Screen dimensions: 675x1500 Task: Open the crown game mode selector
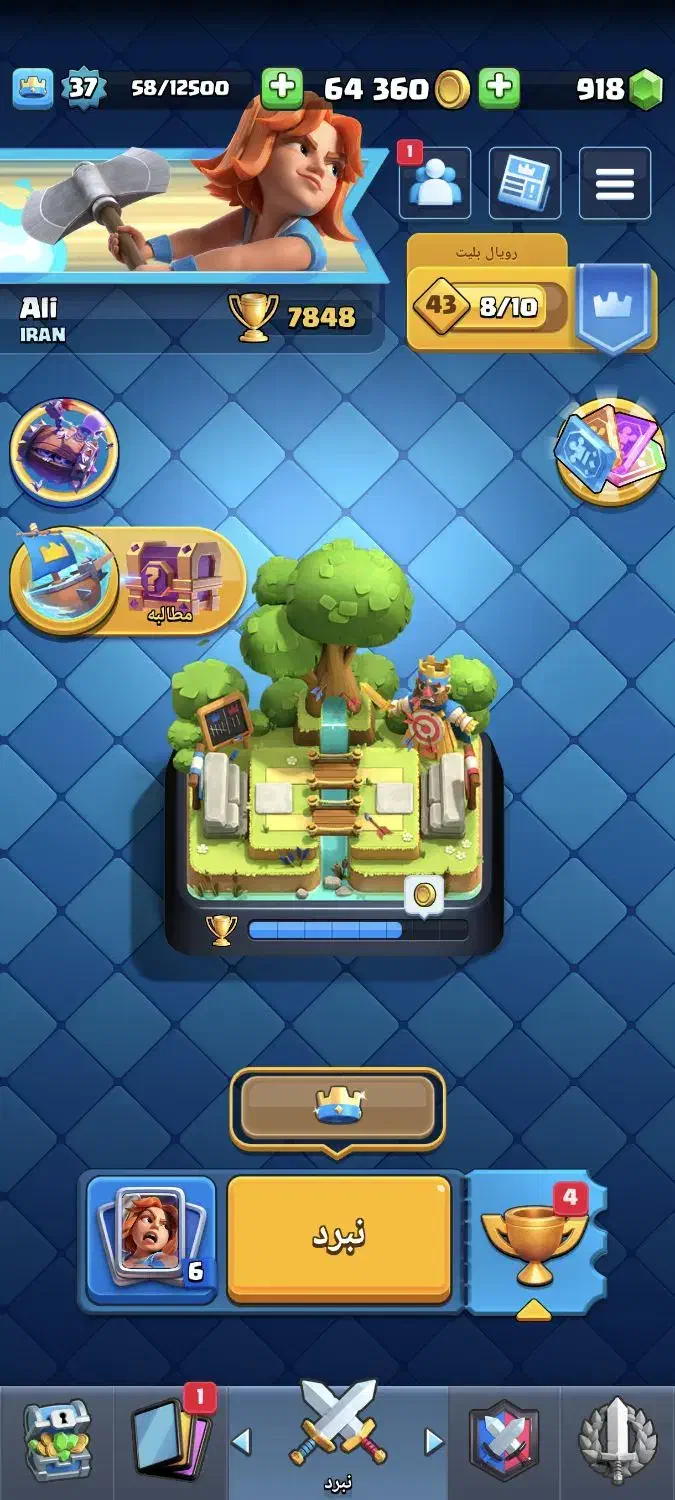point(338,1108)
